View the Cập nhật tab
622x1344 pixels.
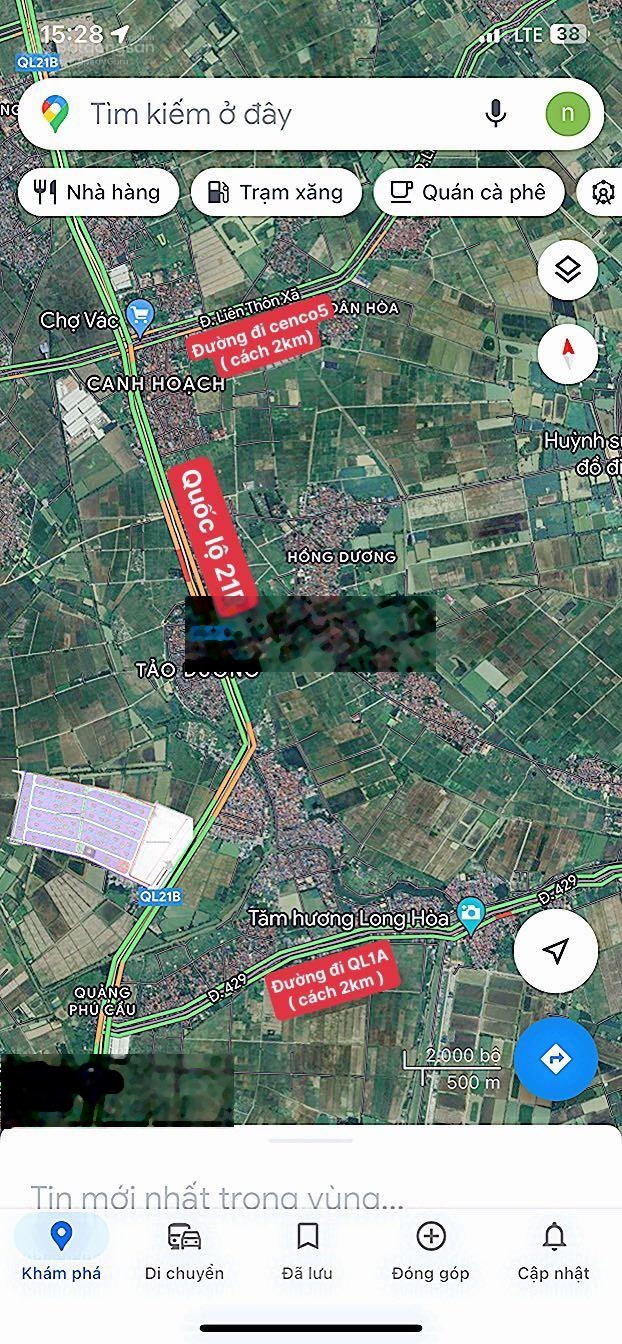(553, 1250)
